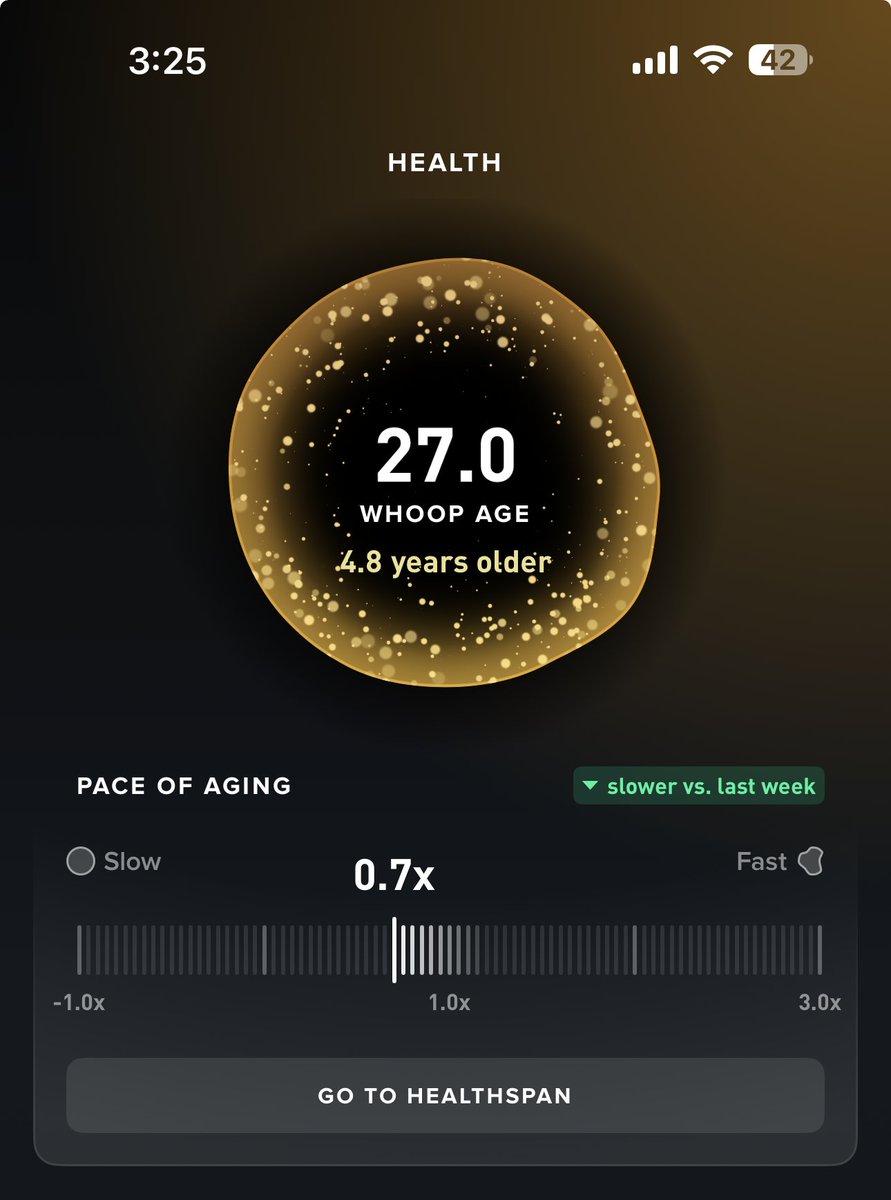Tap the cellular signal bars icon

[x=653, y=60]
